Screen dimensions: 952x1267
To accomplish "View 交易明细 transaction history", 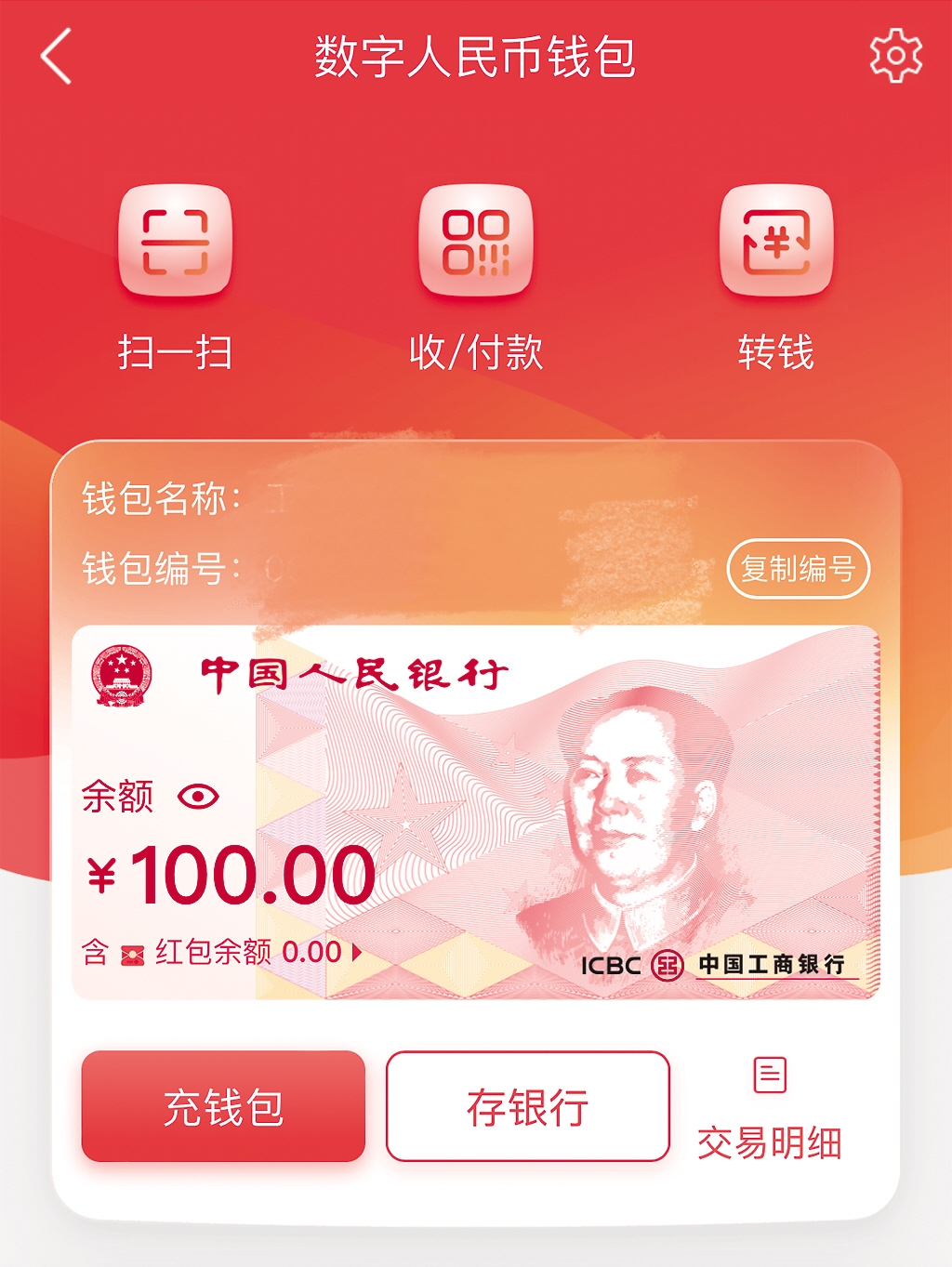I will 769,1111.
